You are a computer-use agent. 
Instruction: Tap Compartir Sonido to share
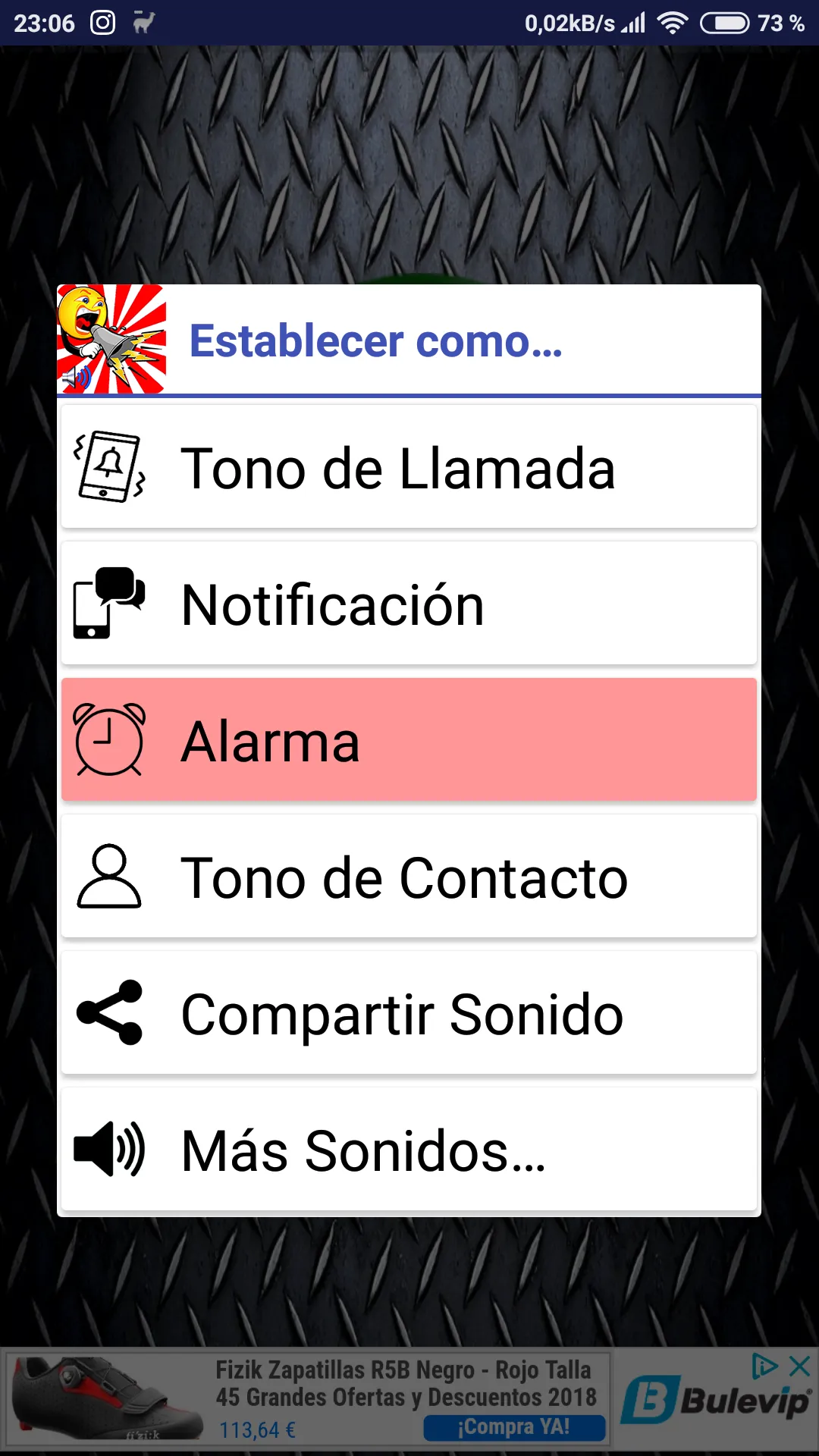click(409, 1013)
